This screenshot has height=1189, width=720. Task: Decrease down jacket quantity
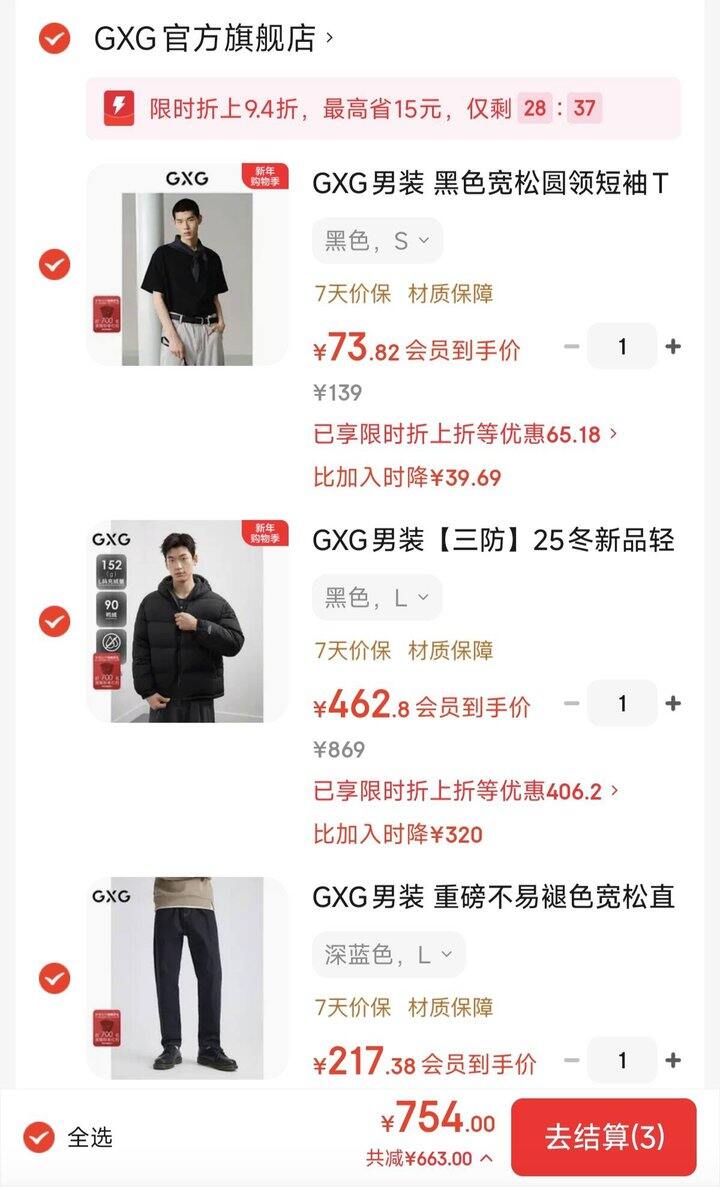click(572, 703)
